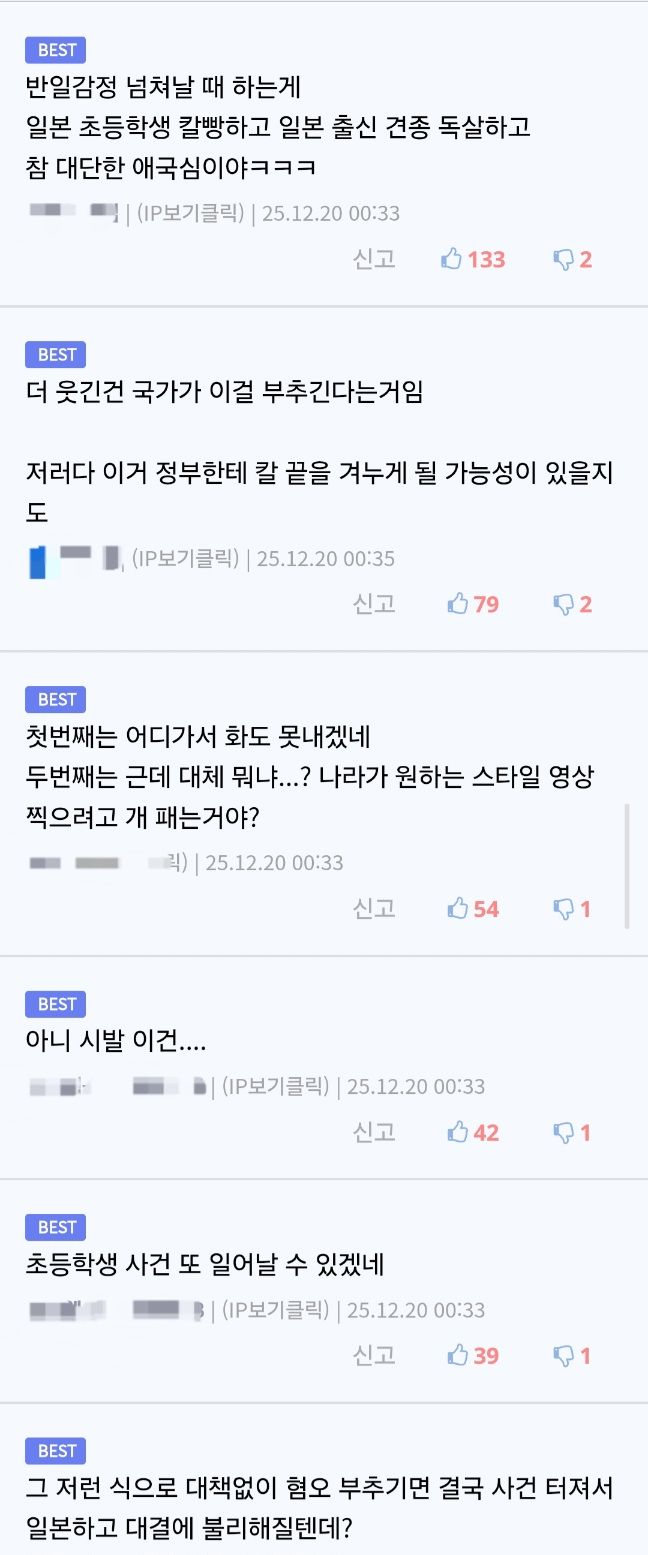
Task: Tap IP보기클릭 on the 00:35 comment
Action: 185,558
